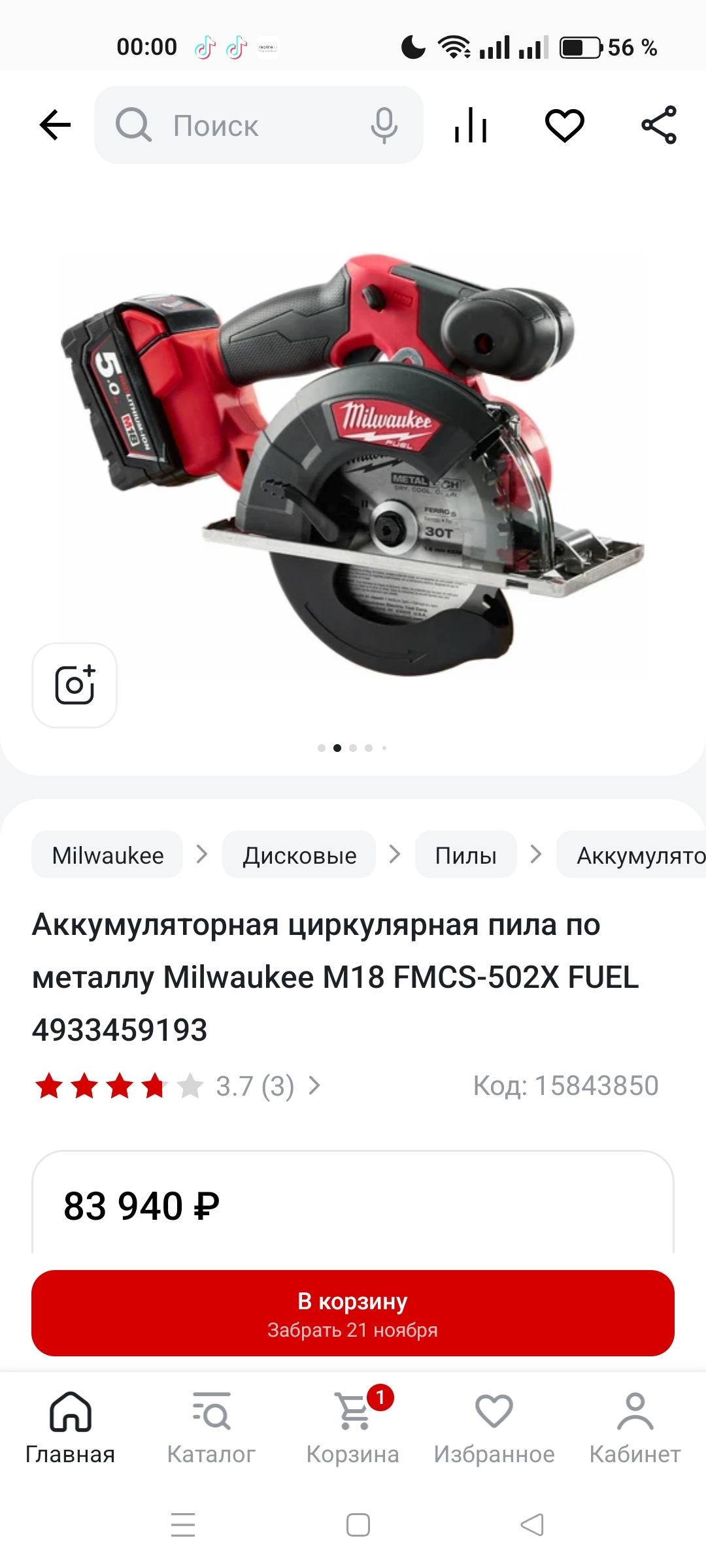Image resolution: width=706 pixels, height=1568 pixels.
Task: Start voice search with the microphone
Action: click(x=384, y=125)
